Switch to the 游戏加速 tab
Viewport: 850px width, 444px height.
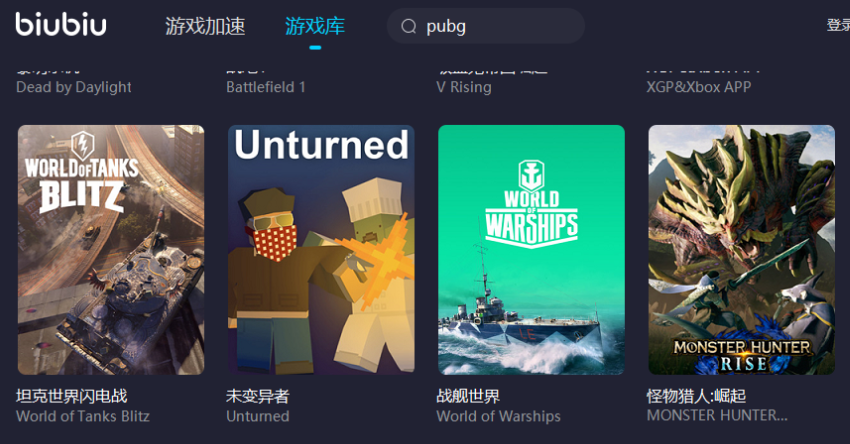pos(205,26)
